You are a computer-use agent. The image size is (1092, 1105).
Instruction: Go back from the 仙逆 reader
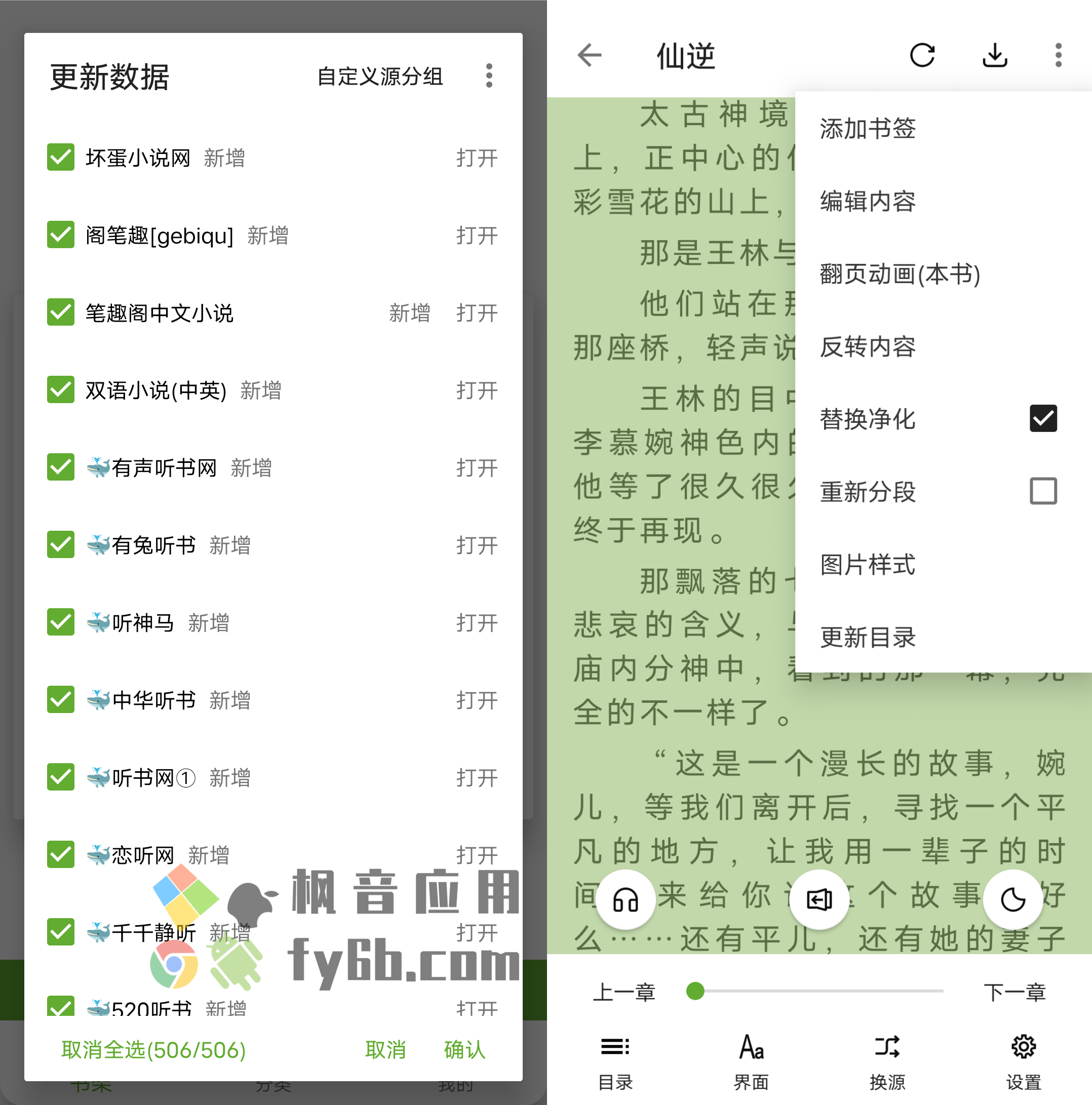[x=590, y=56]
